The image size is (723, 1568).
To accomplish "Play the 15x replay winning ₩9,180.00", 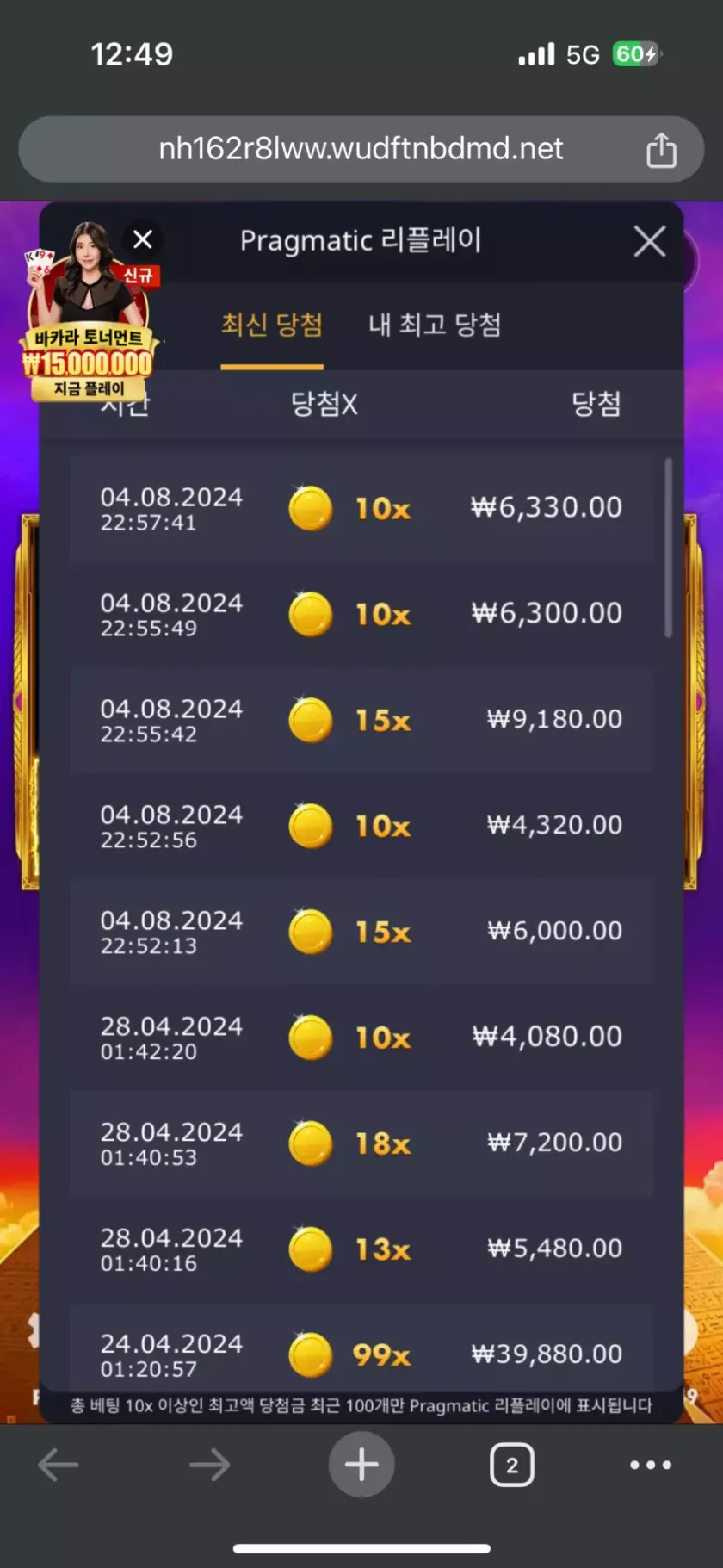I will click(x=361, y=720).
